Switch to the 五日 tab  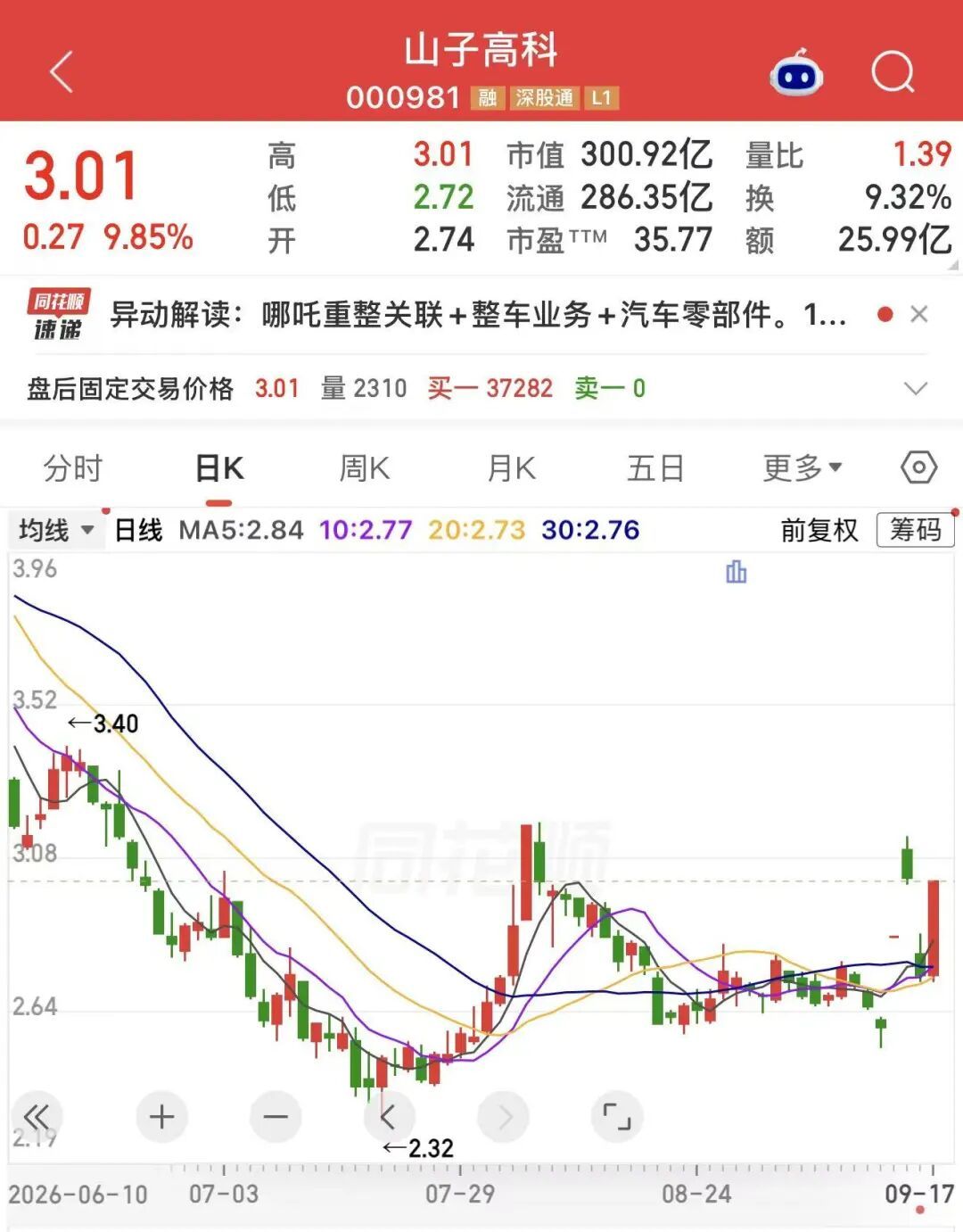pos(655,468)
